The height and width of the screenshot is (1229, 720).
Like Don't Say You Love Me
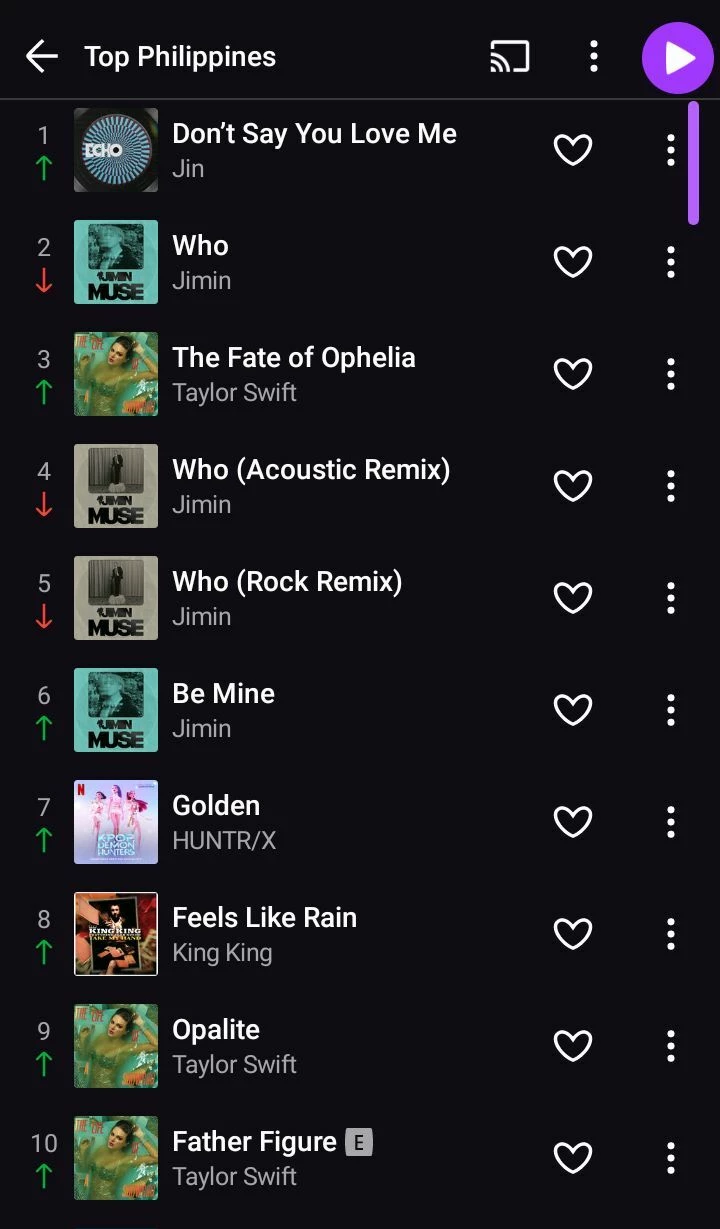click(573, 150)
